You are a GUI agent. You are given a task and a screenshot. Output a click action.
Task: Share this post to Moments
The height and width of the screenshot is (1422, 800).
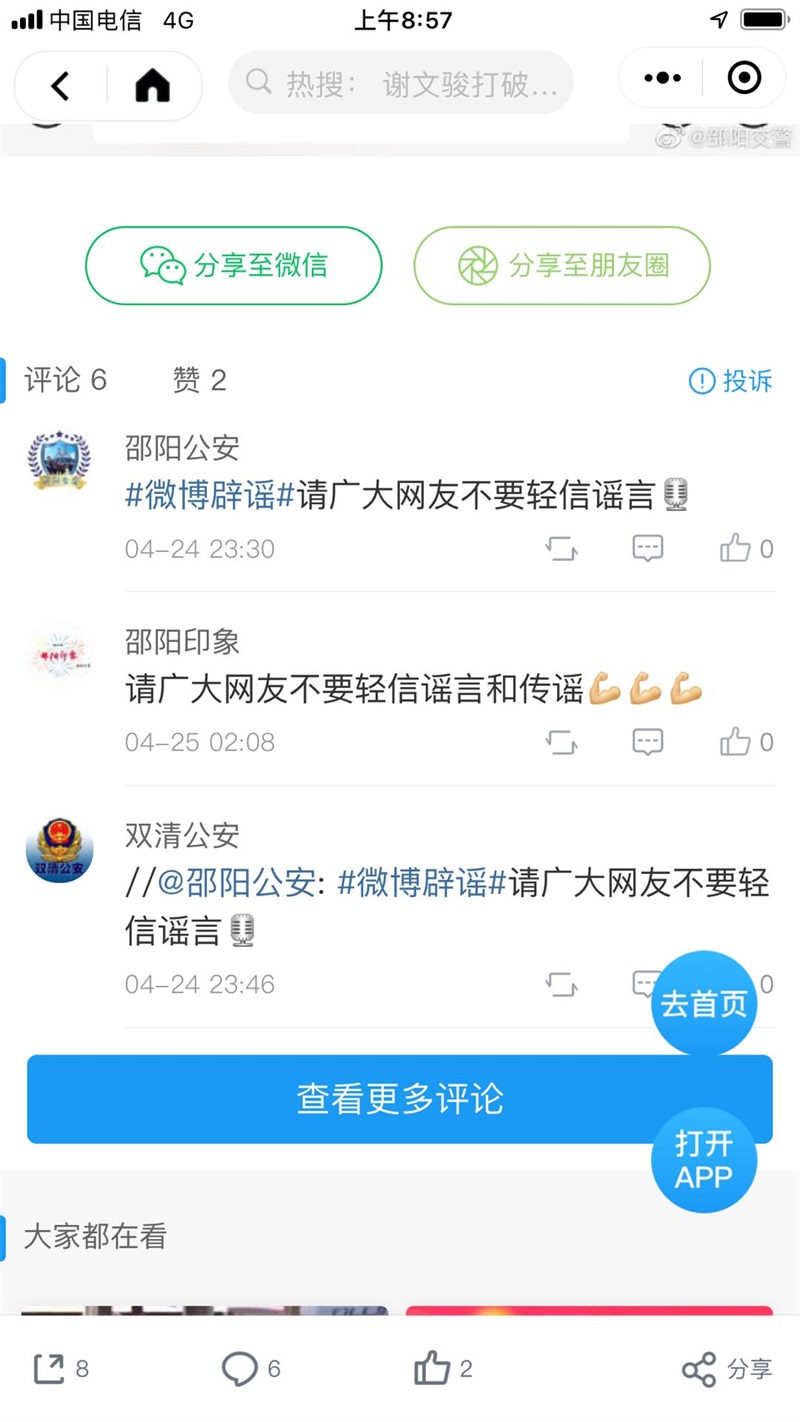coord(562,266)
